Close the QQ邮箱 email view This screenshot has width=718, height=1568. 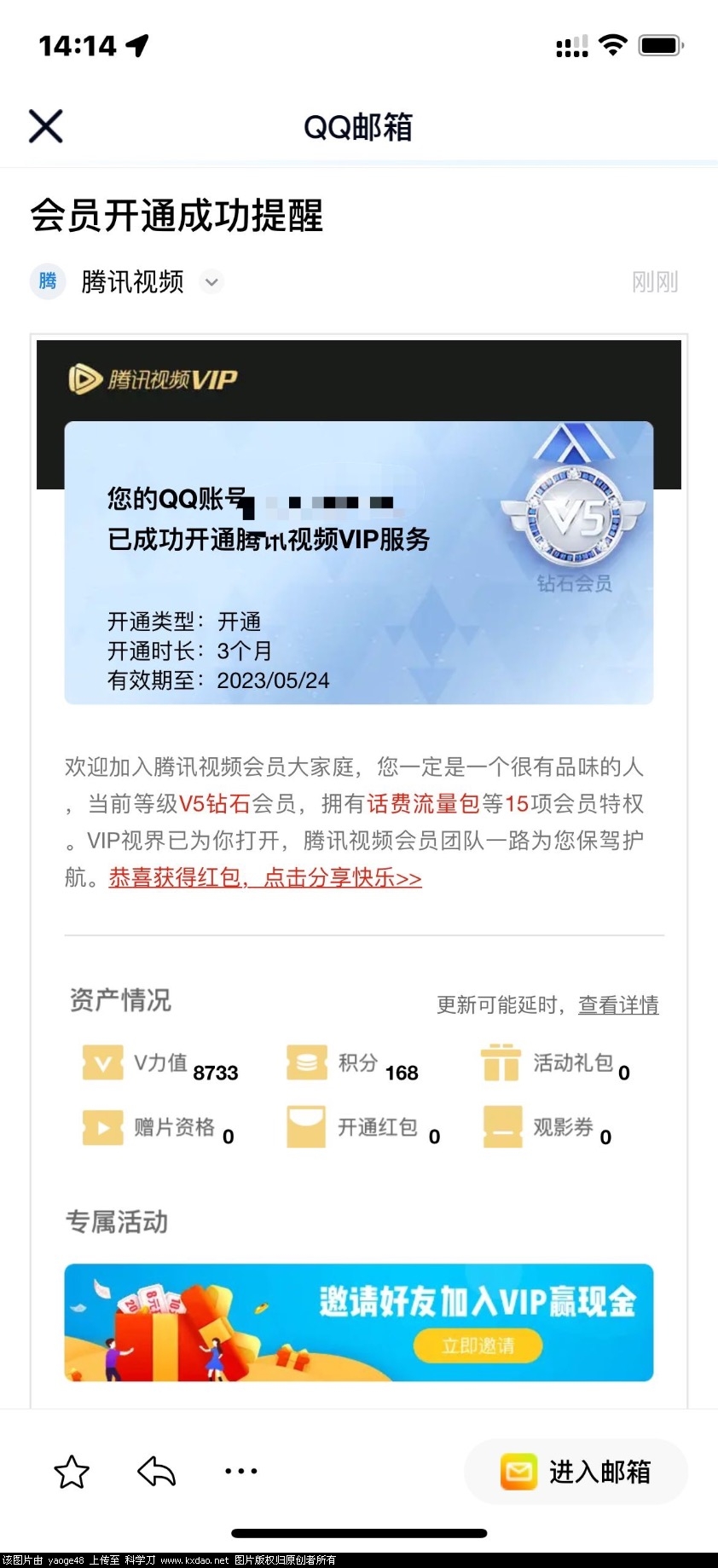click(46, 126)
